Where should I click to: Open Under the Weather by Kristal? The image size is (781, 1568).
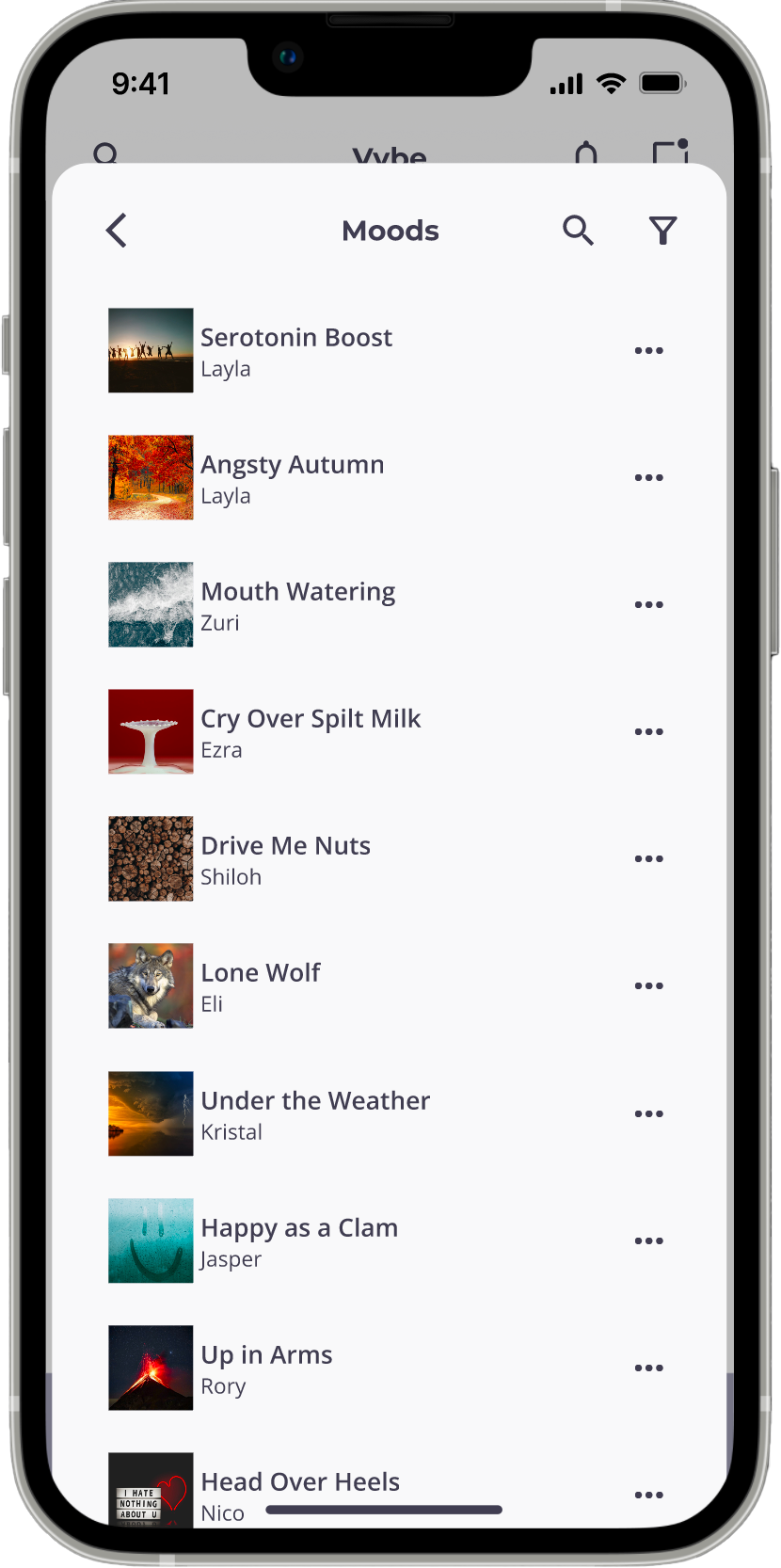pyautogui.click(x=315, y=1113)
